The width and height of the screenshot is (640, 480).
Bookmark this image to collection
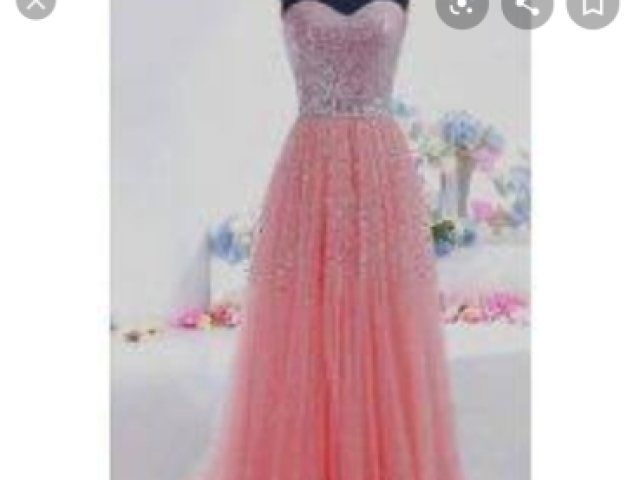coord(594,6)
